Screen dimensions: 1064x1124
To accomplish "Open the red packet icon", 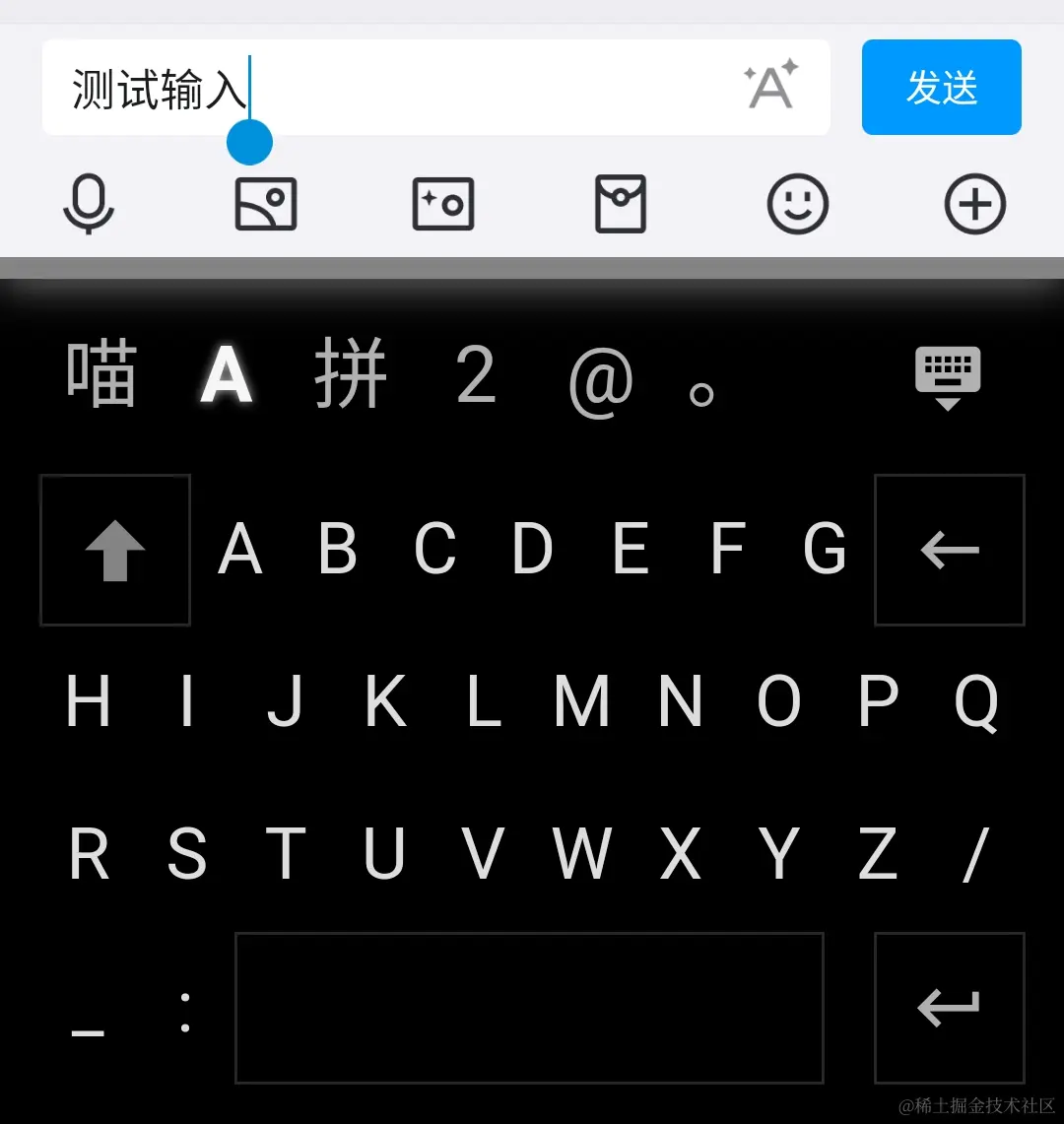I will (x=621, y=204).
